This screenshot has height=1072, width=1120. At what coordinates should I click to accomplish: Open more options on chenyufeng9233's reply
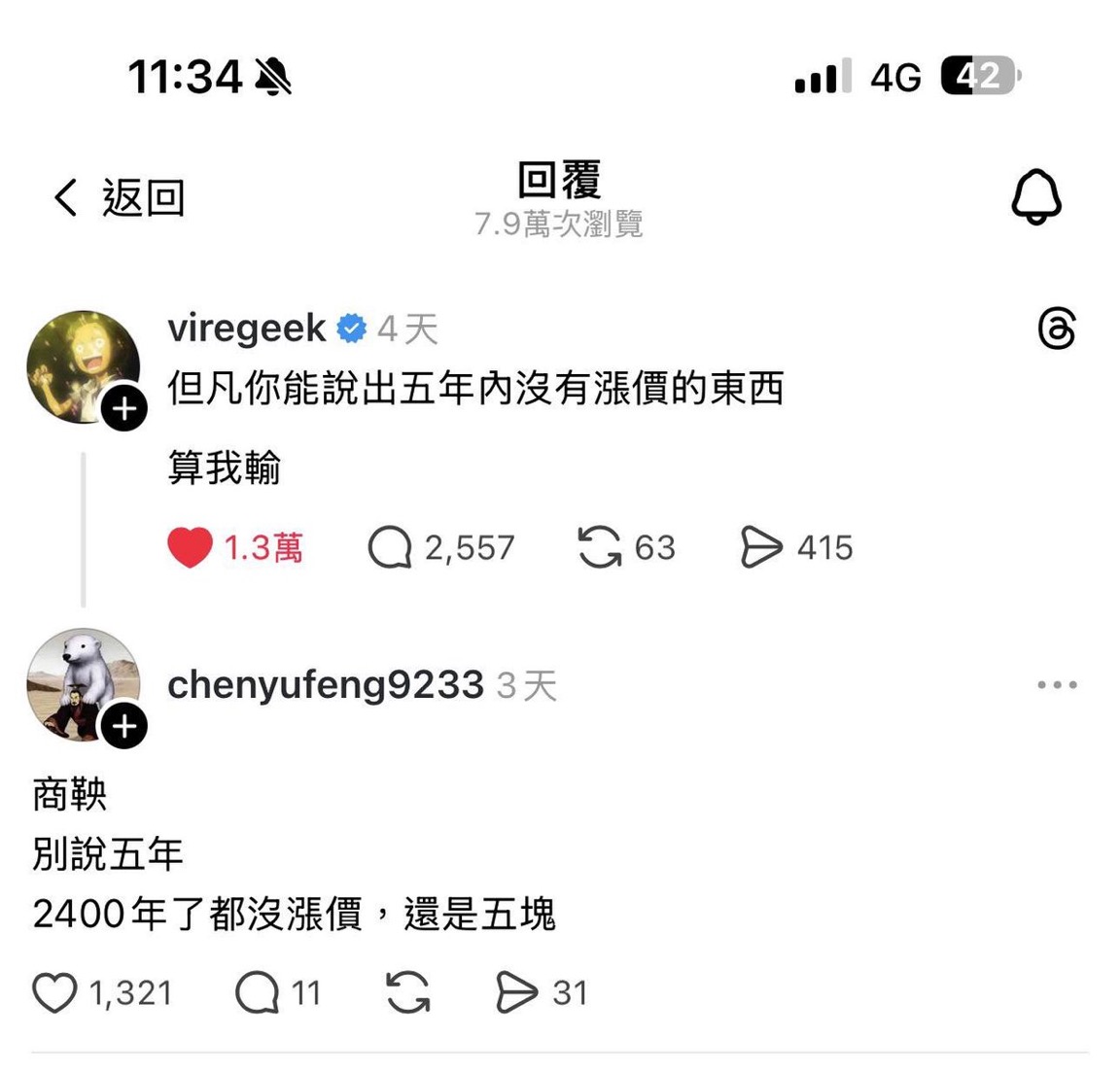pos(1057,685)
